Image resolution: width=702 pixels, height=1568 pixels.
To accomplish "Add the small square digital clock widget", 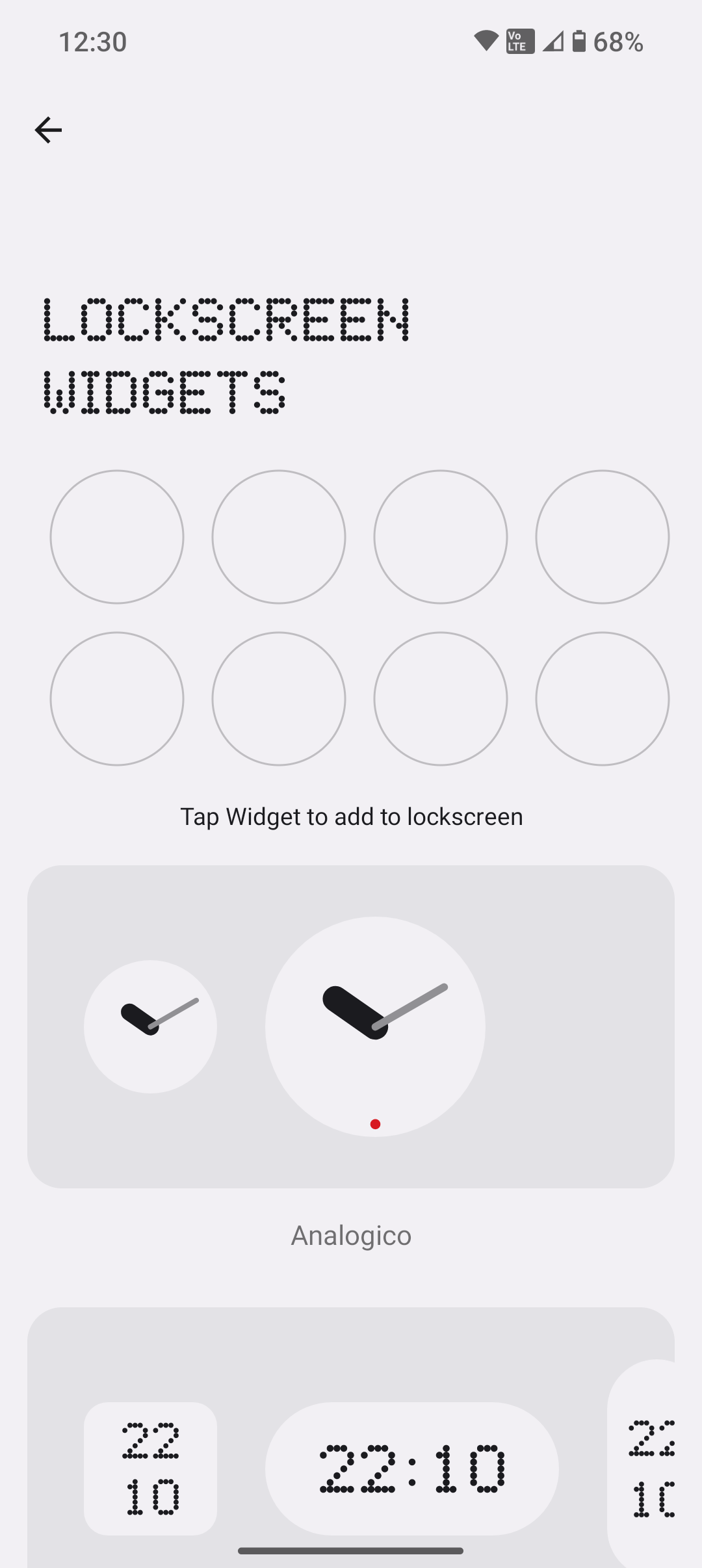I will point(150,1469).
